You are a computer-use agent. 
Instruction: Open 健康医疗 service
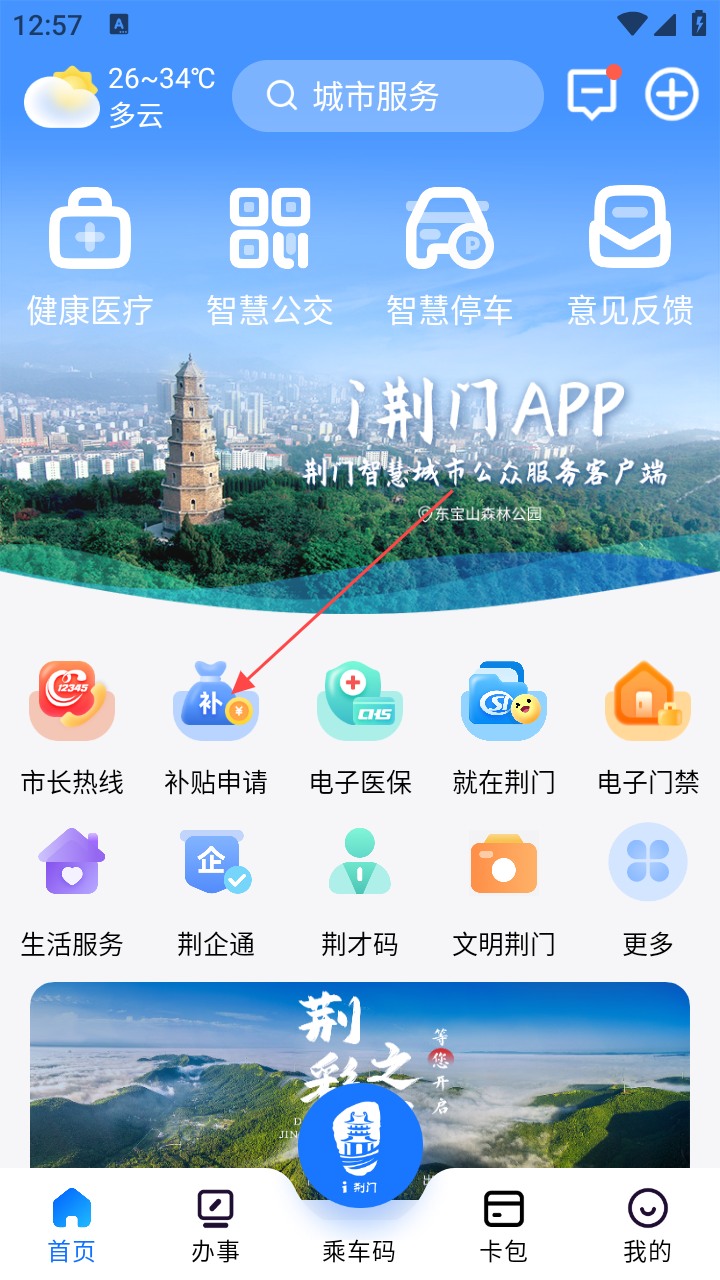coord(90,257)
